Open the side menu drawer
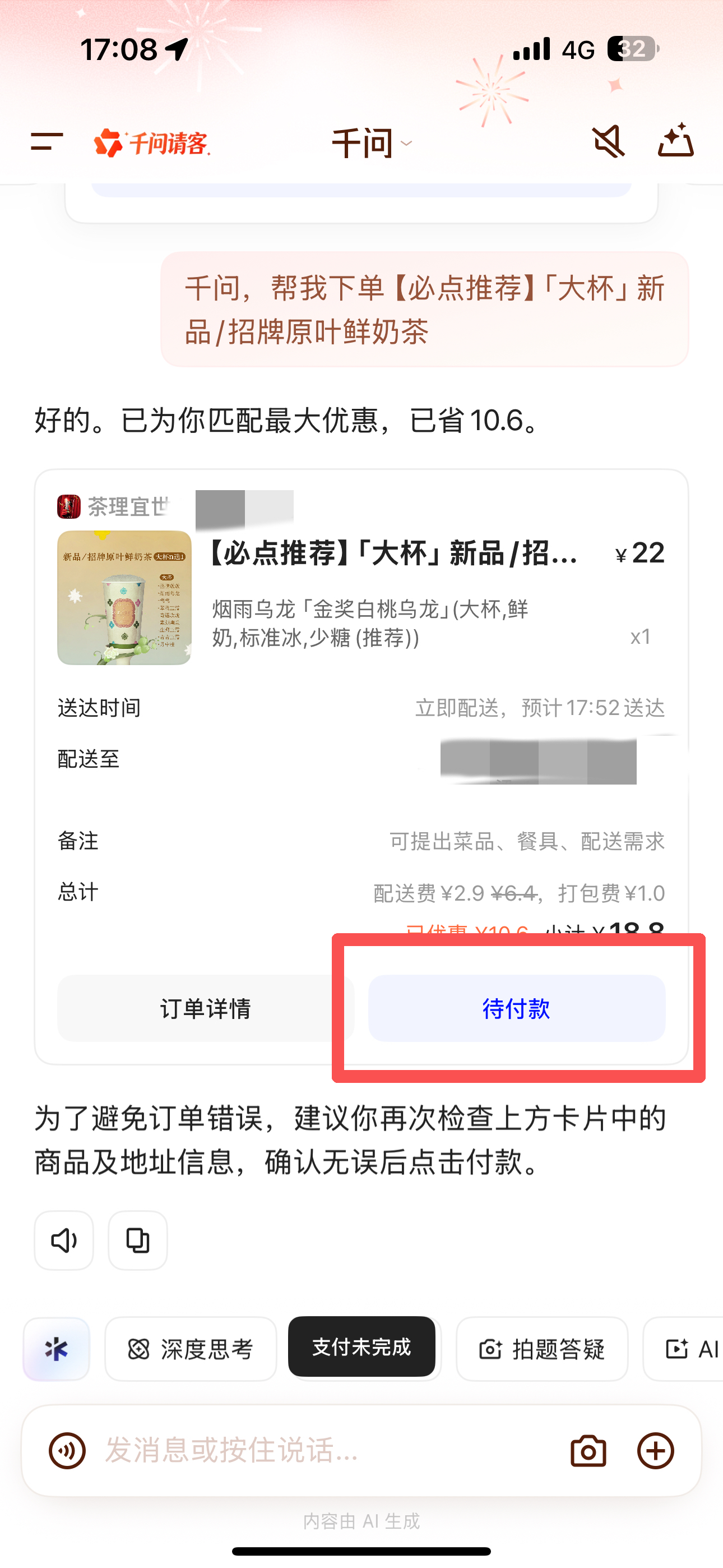723x1568 pixels. click(x=47, y=142)
